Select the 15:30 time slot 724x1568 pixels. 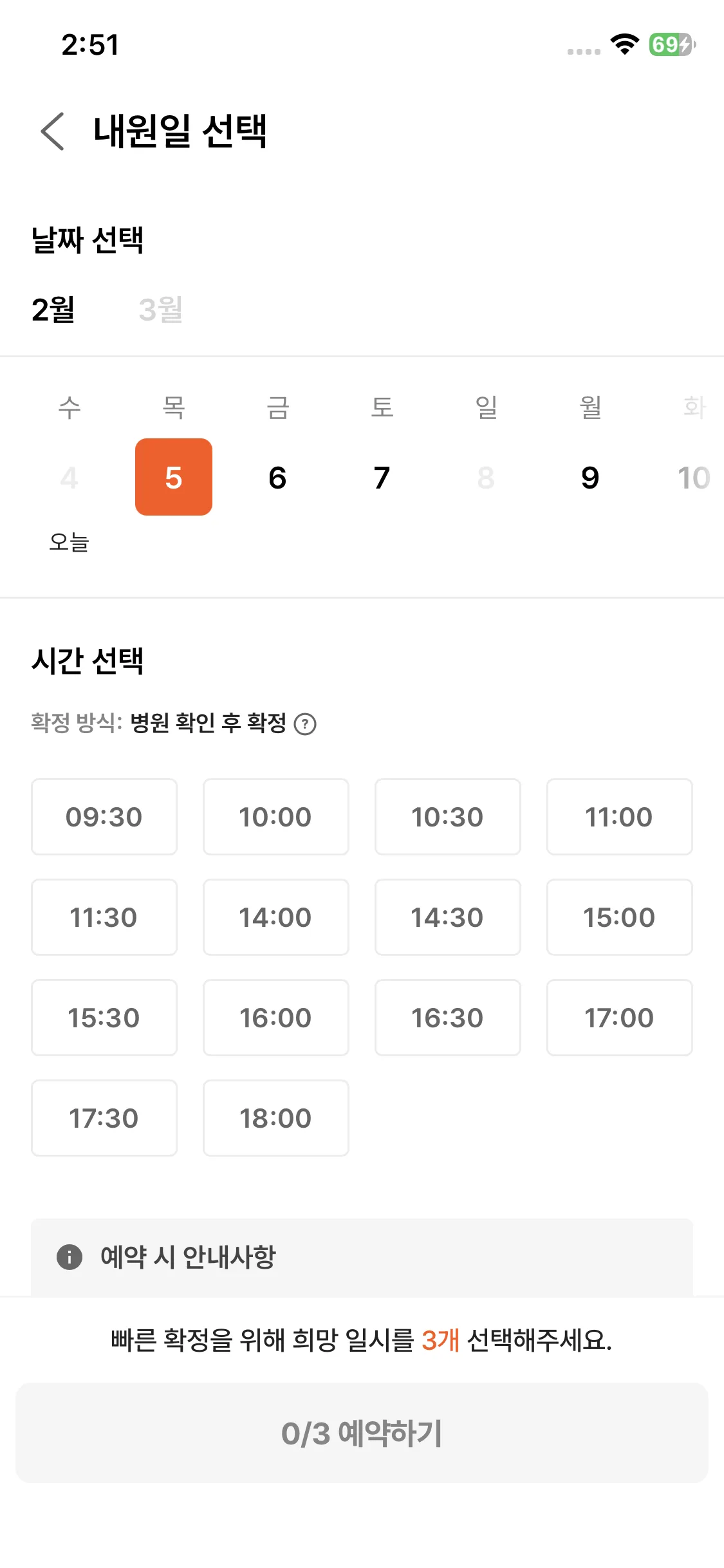pyautogui.click(x=104, y=1018)
